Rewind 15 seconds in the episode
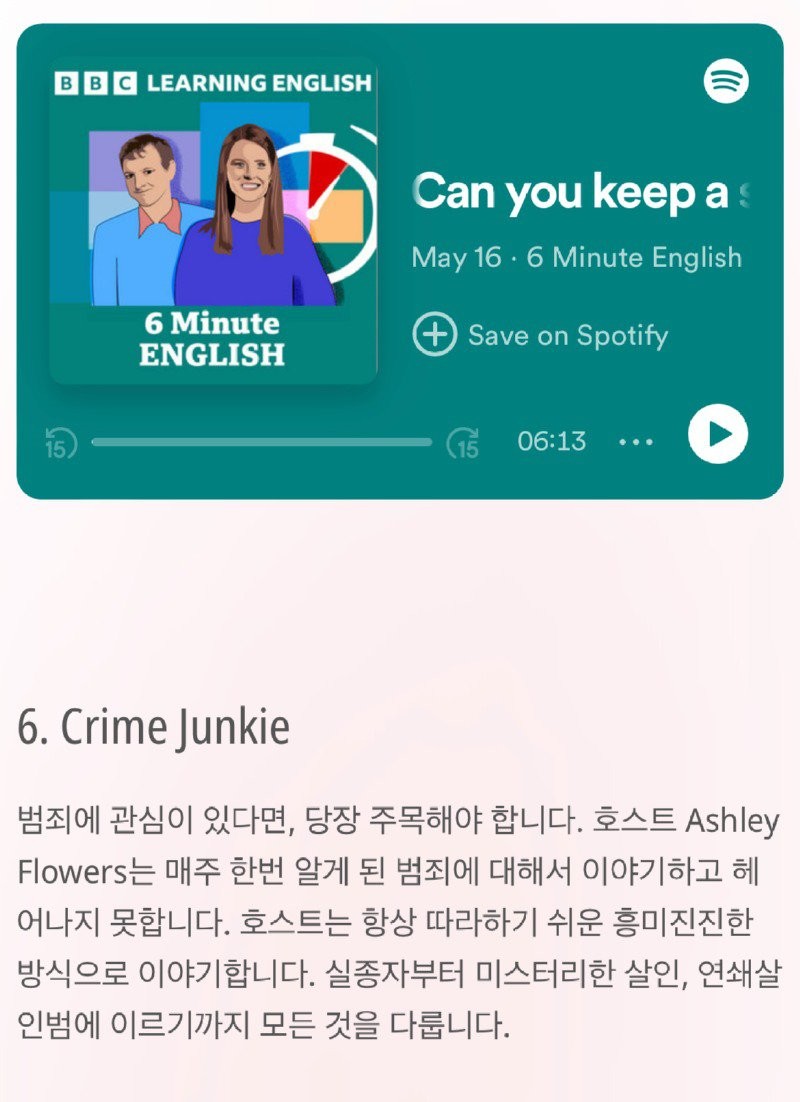Screen dimensions: 800x1102 point(60,442)
